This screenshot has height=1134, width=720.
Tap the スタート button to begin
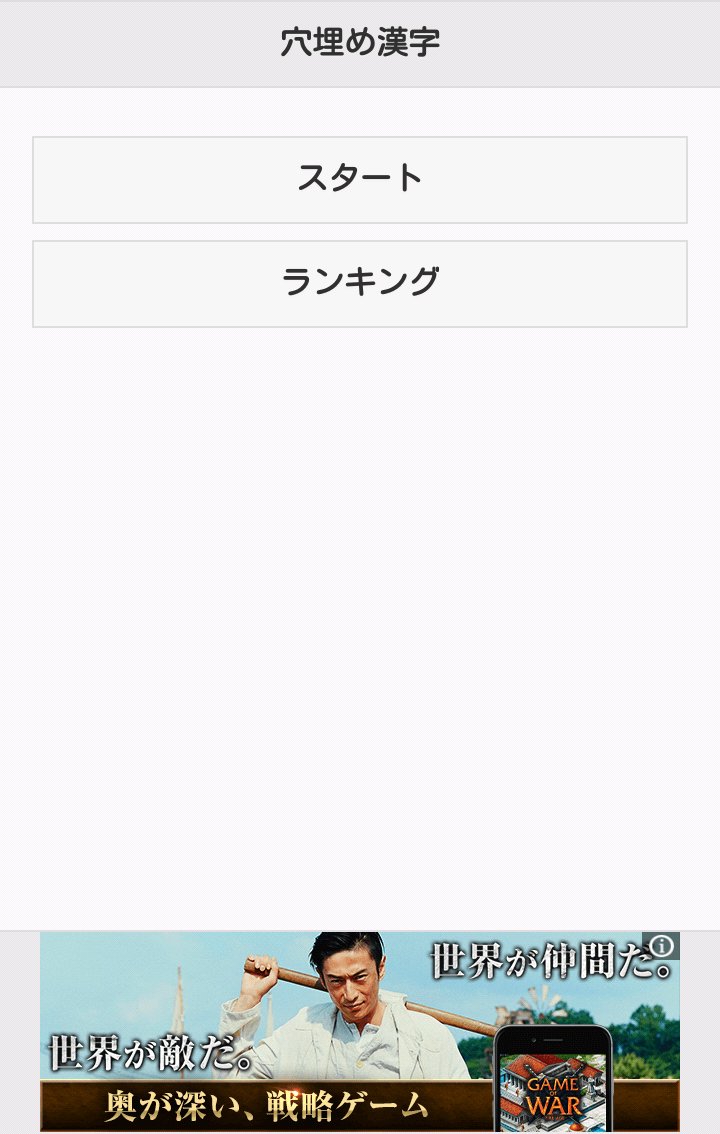point(360,180)
